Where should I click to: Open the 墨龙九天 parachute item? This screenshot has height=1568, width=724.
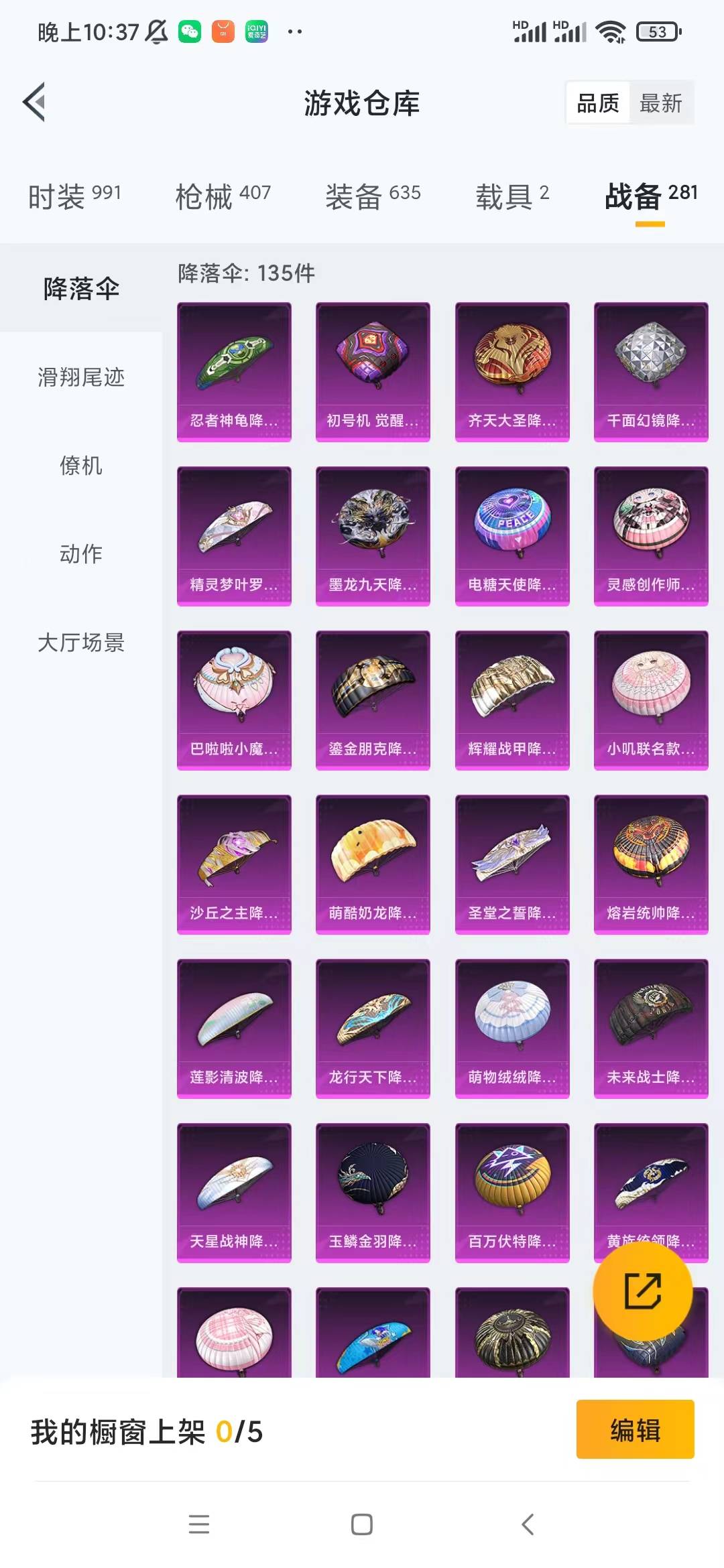373,536
